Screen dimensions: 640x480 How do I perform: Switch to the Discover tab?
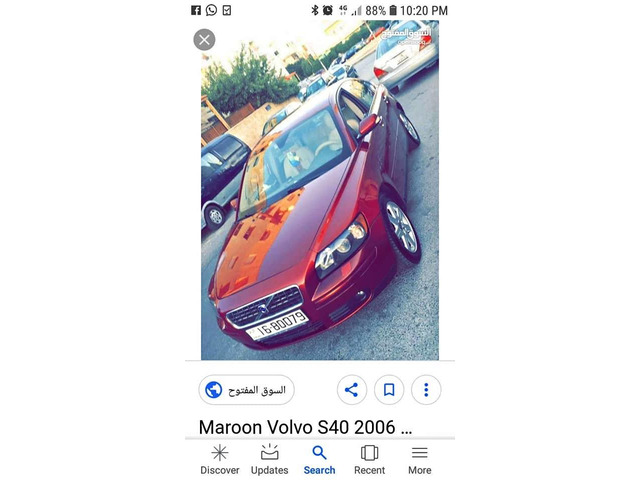[220, 459]
